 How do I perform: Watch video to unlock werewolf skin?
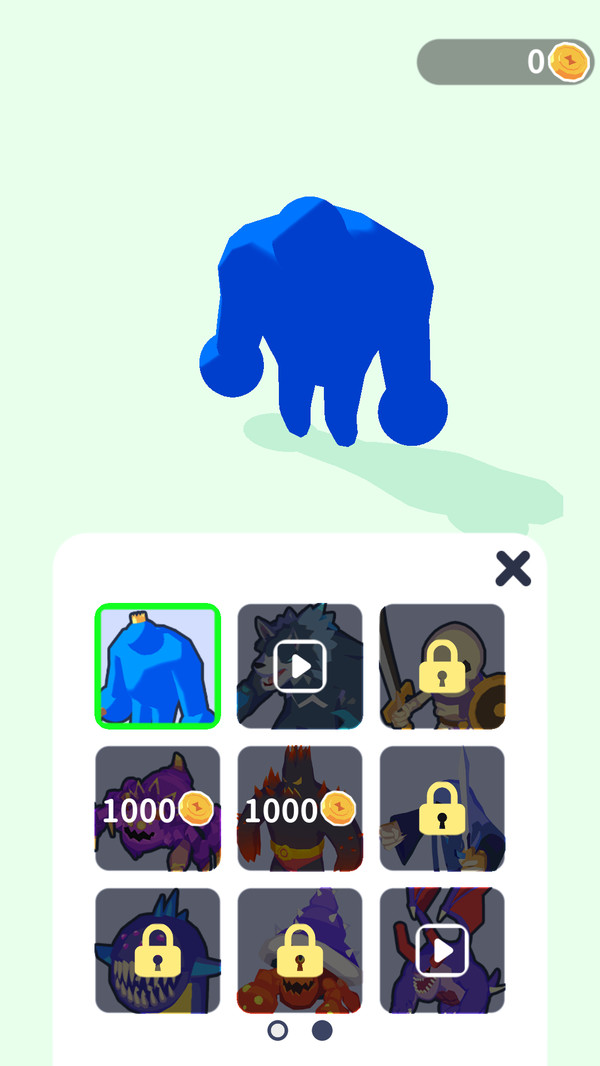tap(300, 666)
